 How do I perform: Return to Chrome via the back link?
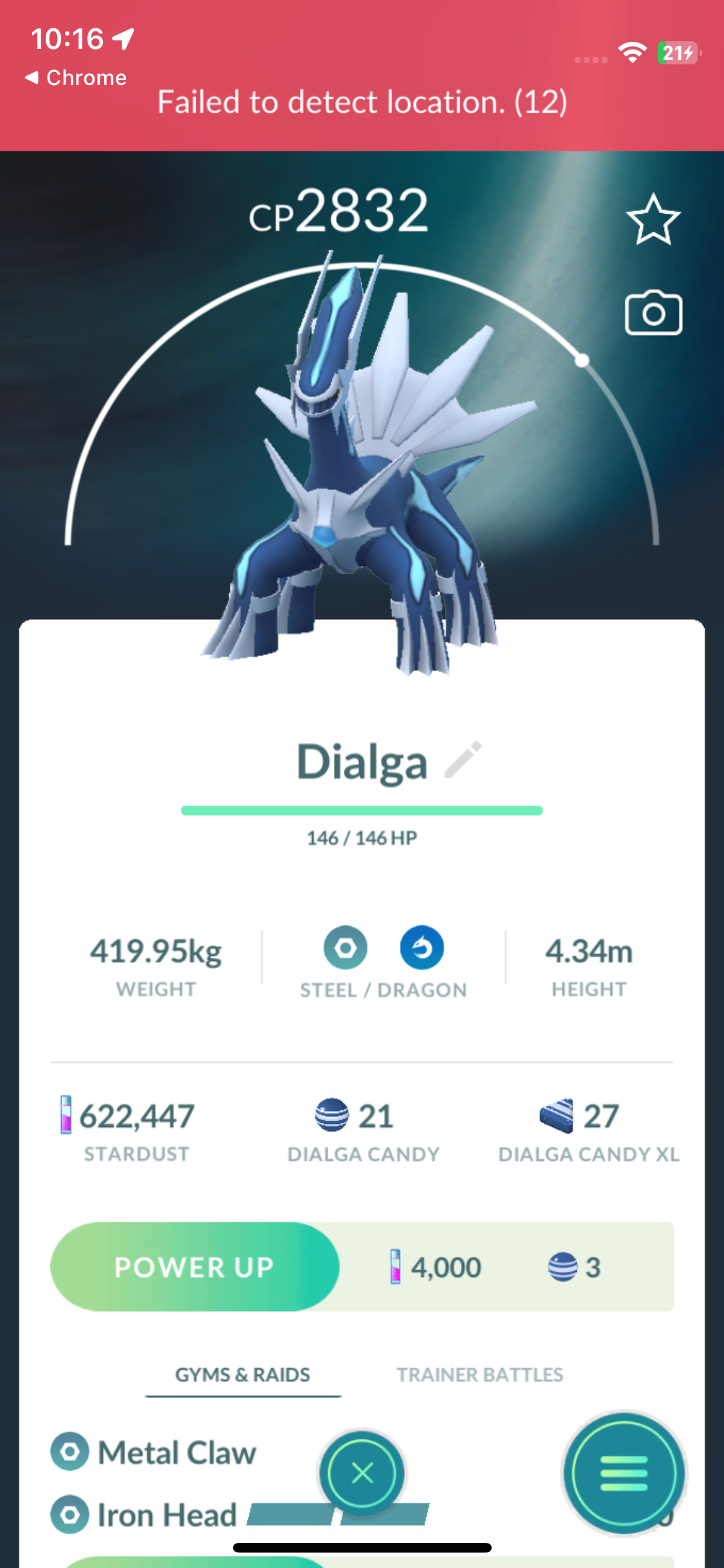[76, 78]
